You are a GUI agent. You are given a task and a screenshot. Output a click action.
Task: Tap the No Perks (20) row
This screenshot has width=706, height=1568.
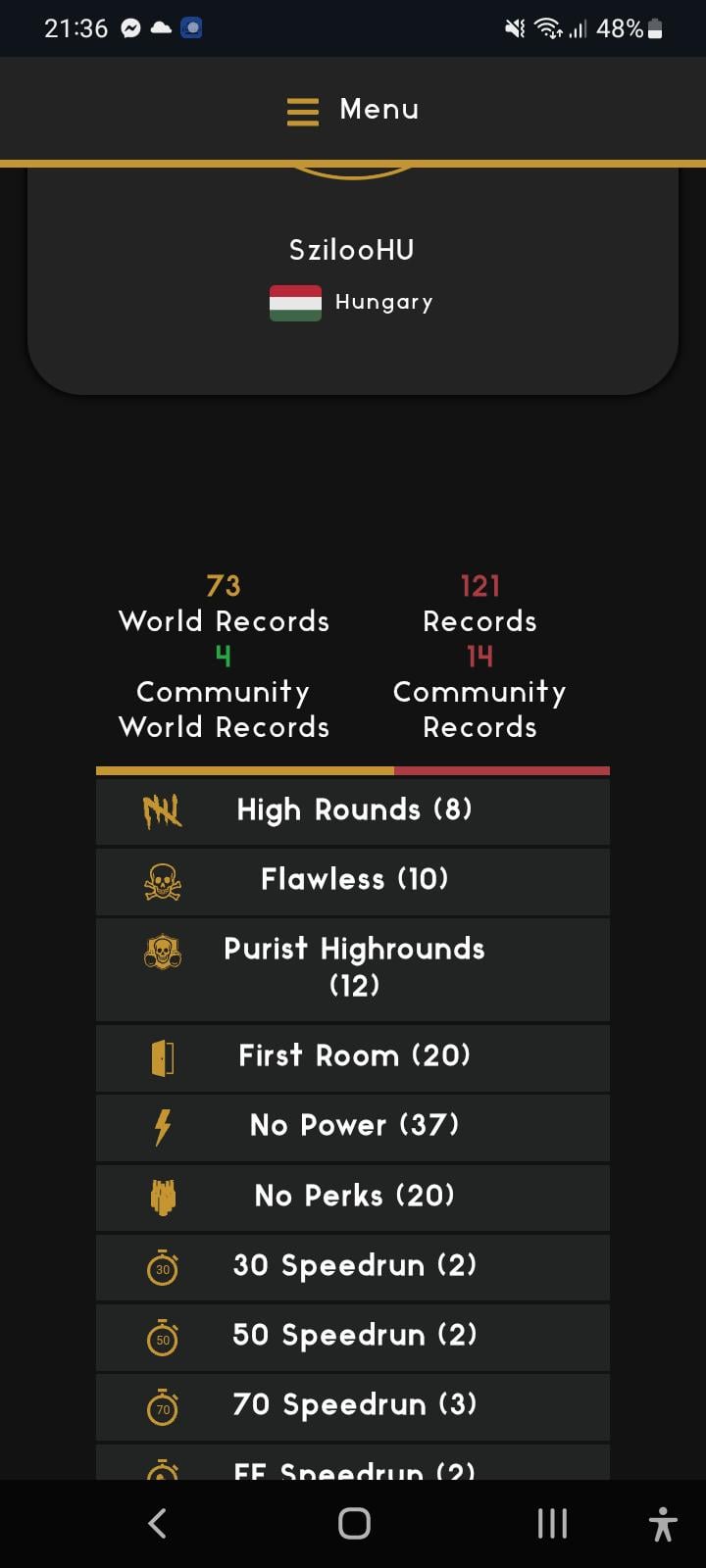[353, 1197]
